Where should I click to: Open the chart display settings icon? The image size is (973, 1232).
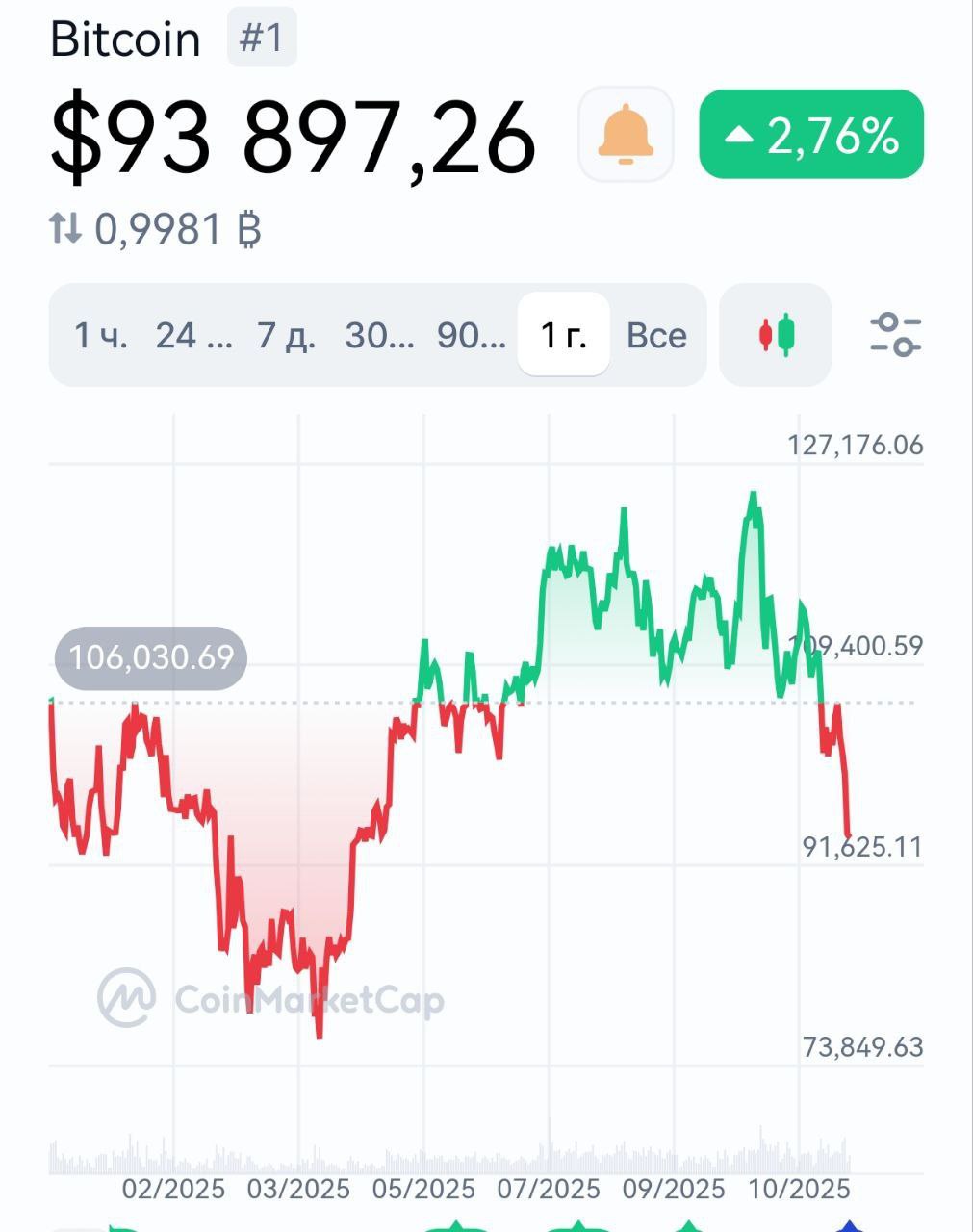pos(894,336)
